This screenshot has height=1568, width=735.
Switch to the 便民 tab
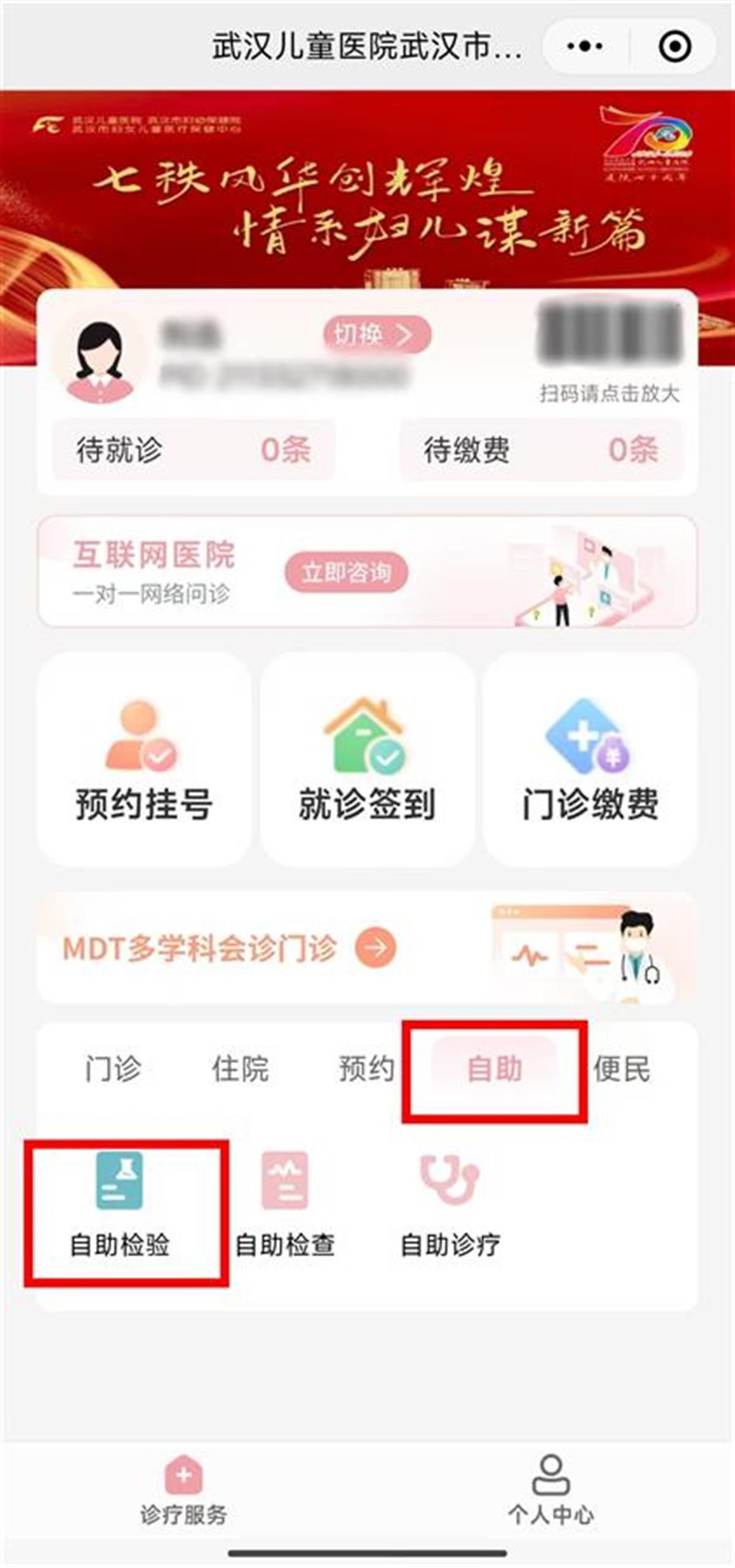622,1069
